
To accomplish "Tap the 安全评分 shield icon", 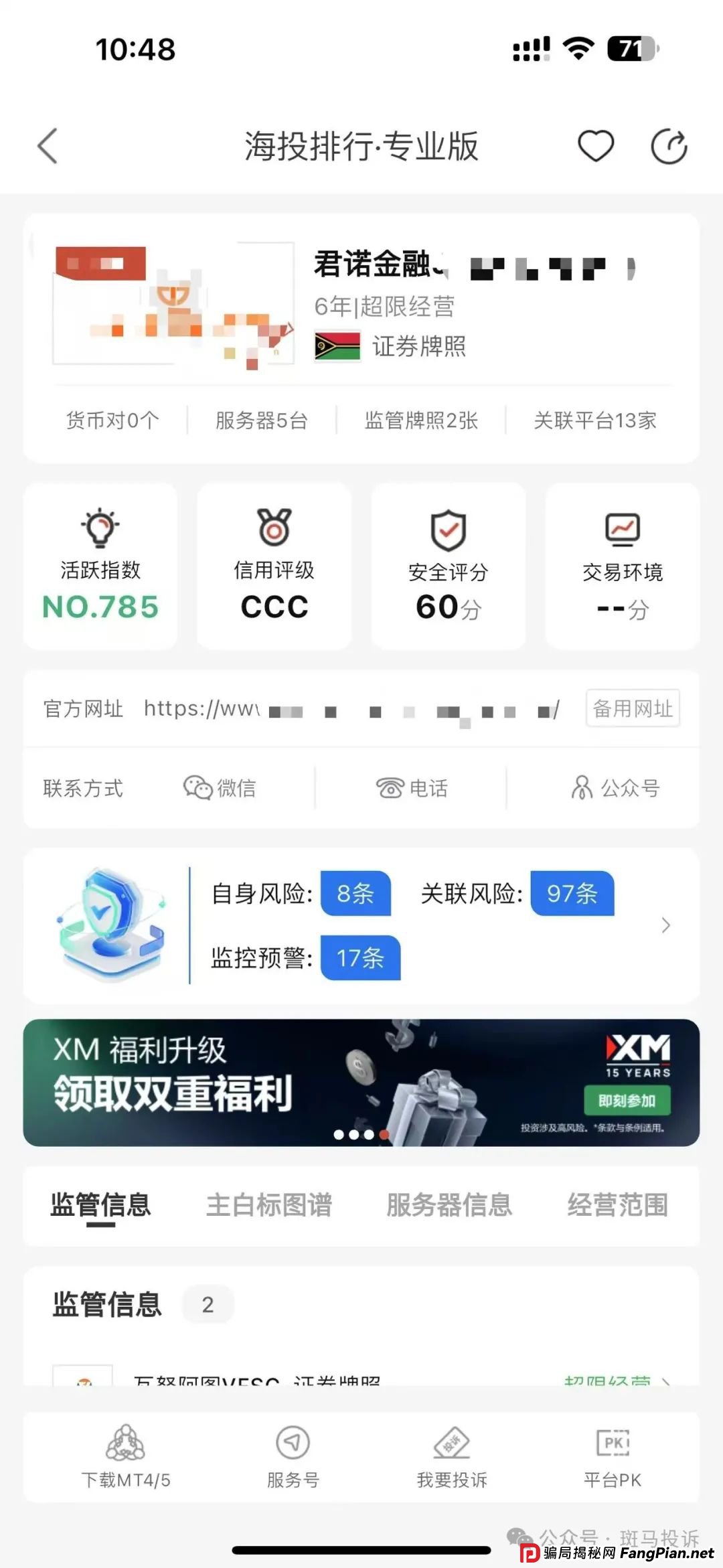I will coord(447,529).
